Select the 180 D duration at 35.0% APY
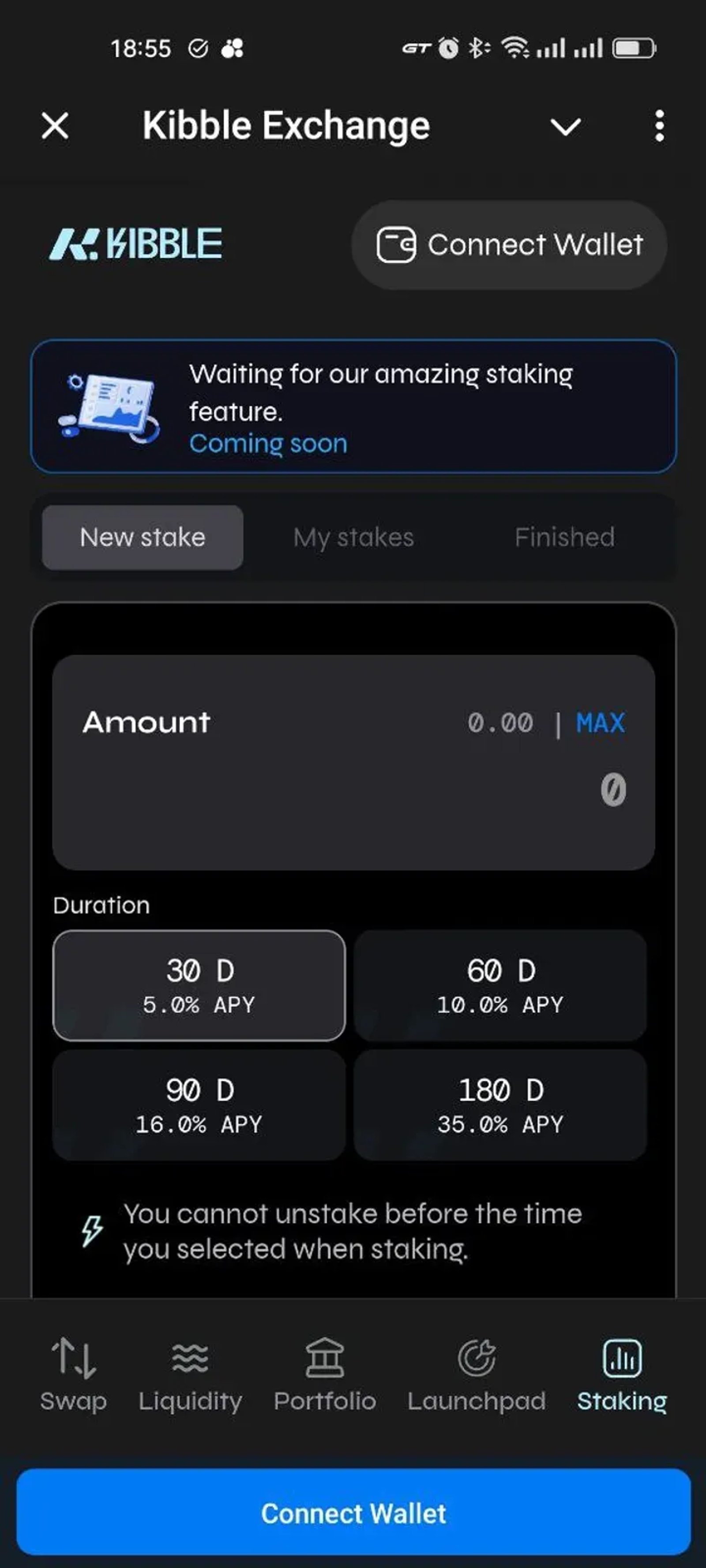706x1568 pixels. 500,1105
